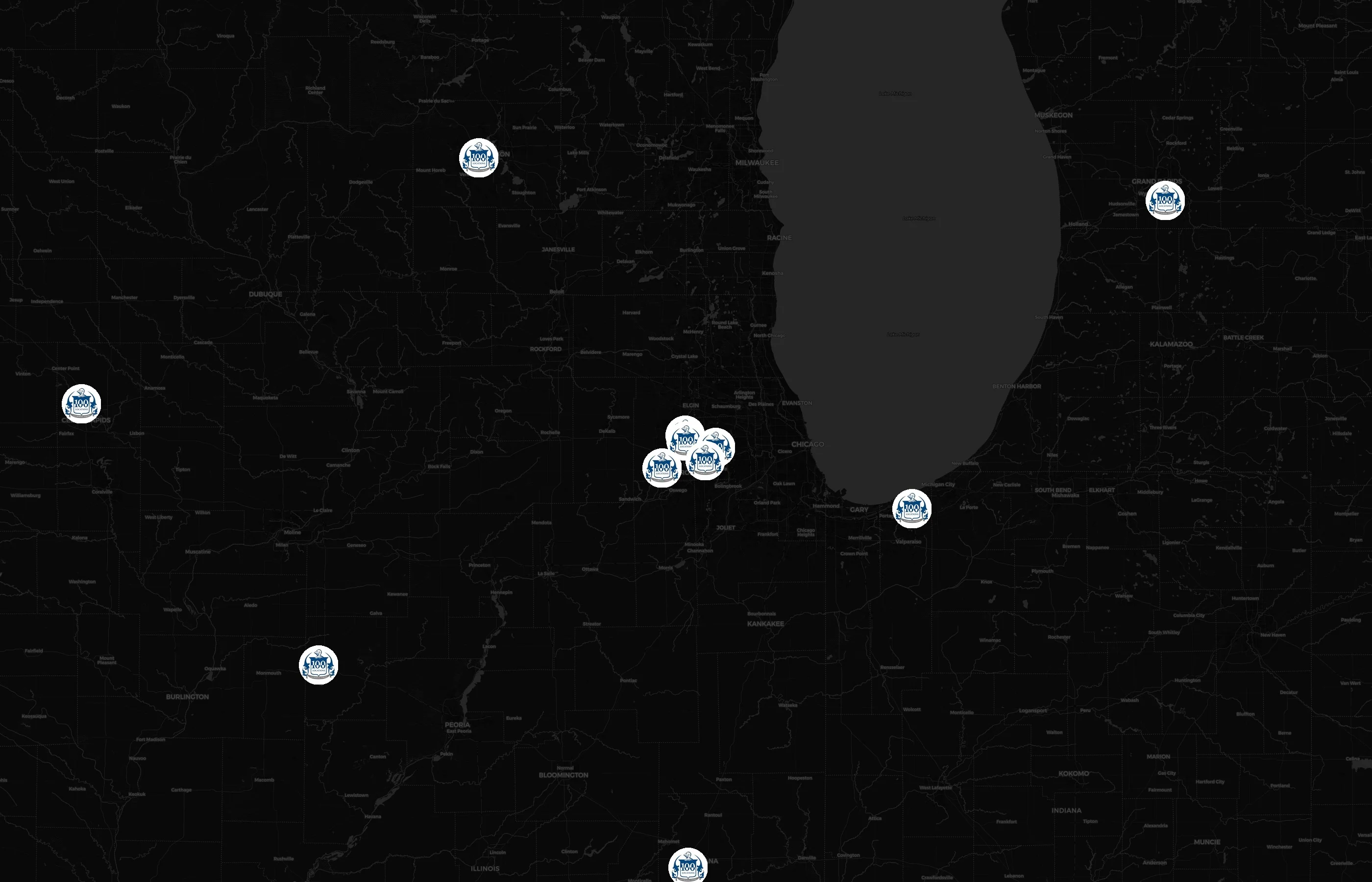
Task: Tap the marker just above Oswego
Action: [x=661, y=468]
